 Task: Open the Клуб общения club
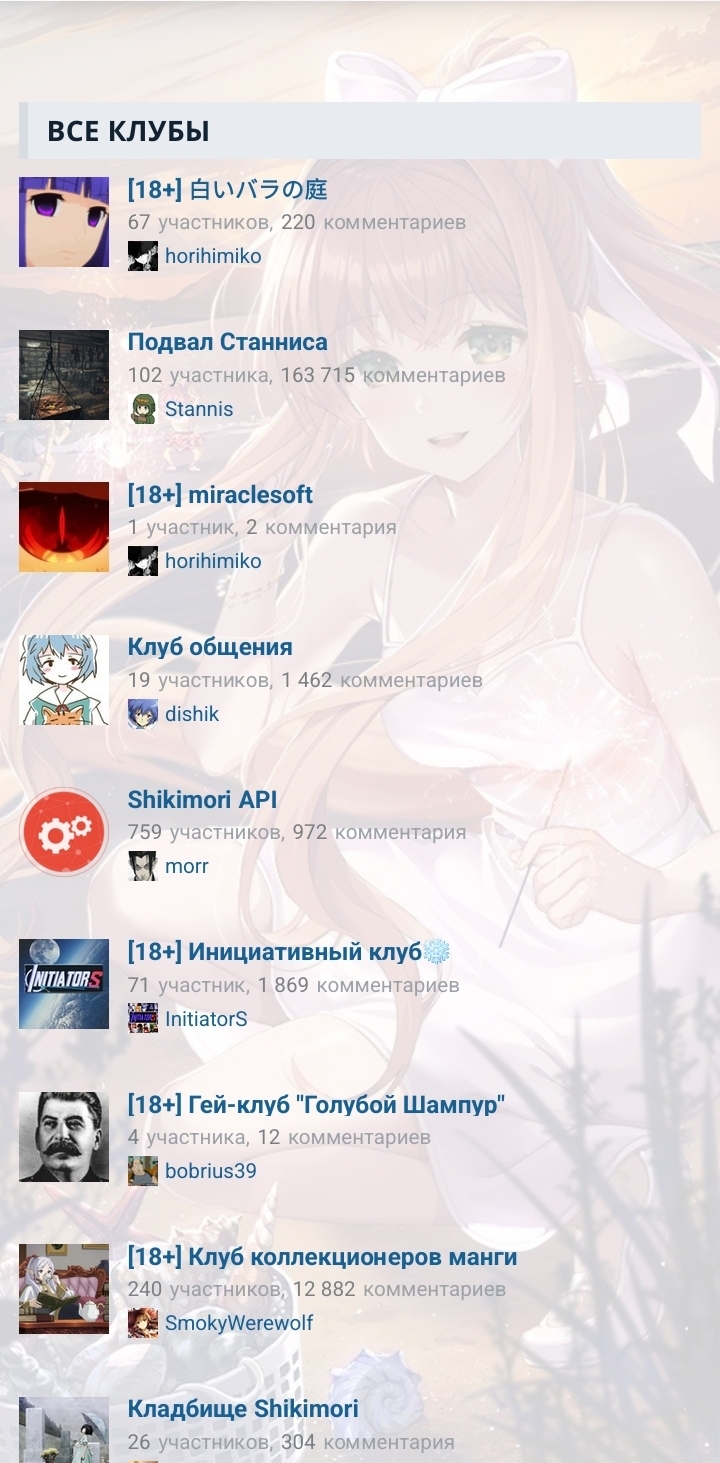tap(210, 647)
